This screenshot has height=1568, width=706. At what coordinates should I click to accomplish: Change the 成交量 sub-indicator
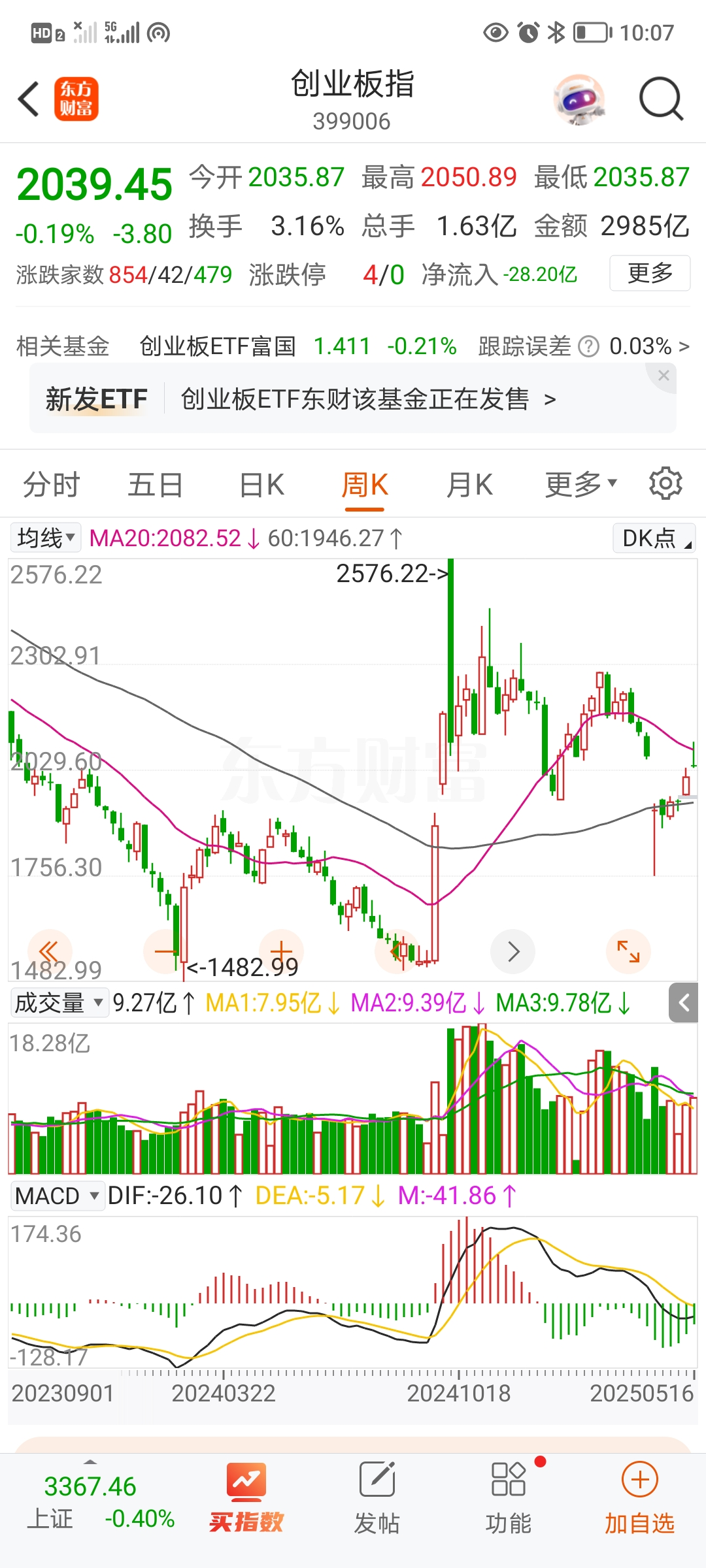(x=59, y=1003)
